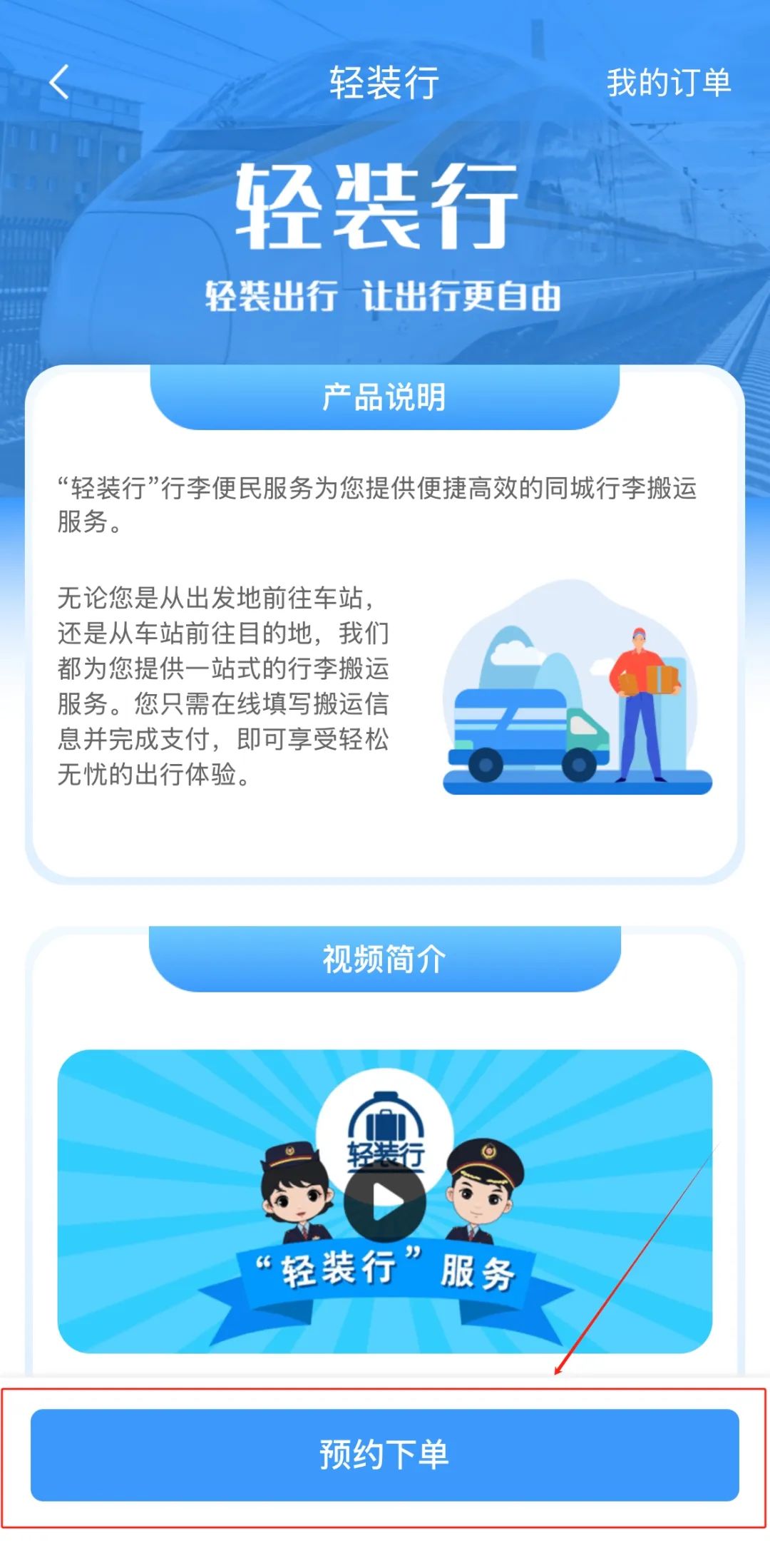Tap the 预约下单 reservation button

pos(385,1452)
